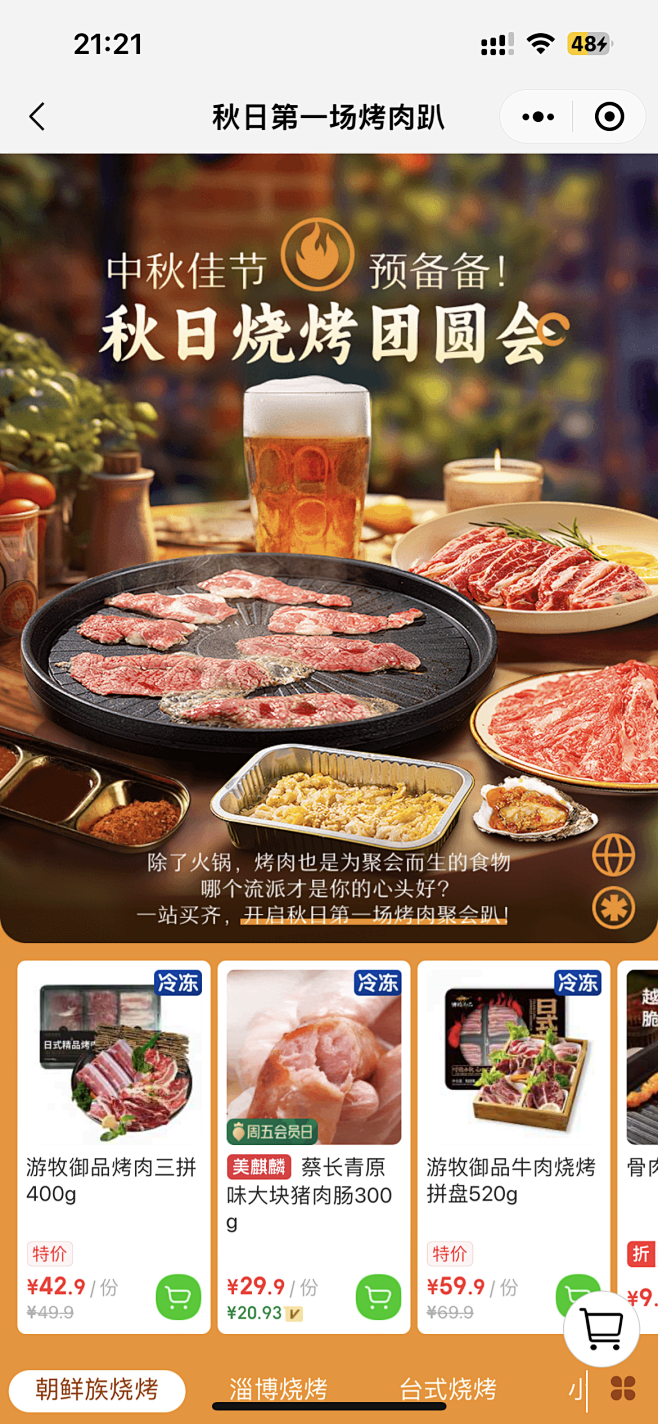Go back from the 秋日第一场烤肉趴 page
This screenshot has height=1424, width=658.
(37, 117)
